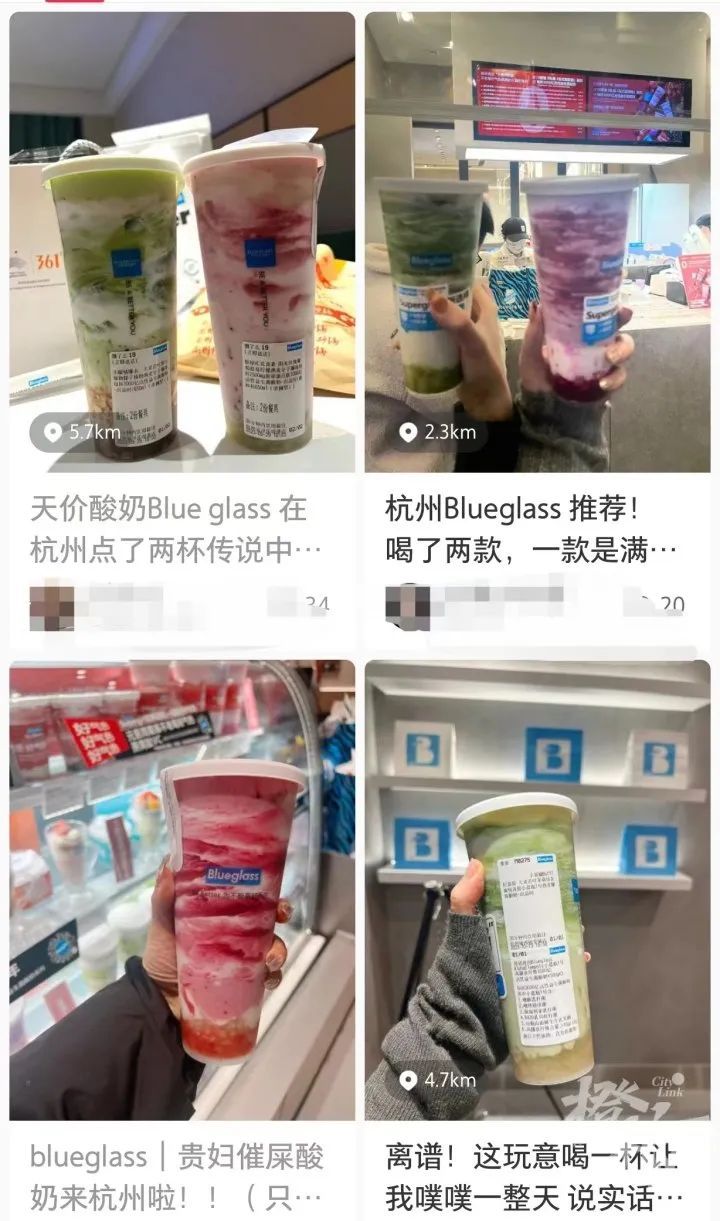Open the post starting with 离谱！这玩意喝一杯

pos(537,1176)
